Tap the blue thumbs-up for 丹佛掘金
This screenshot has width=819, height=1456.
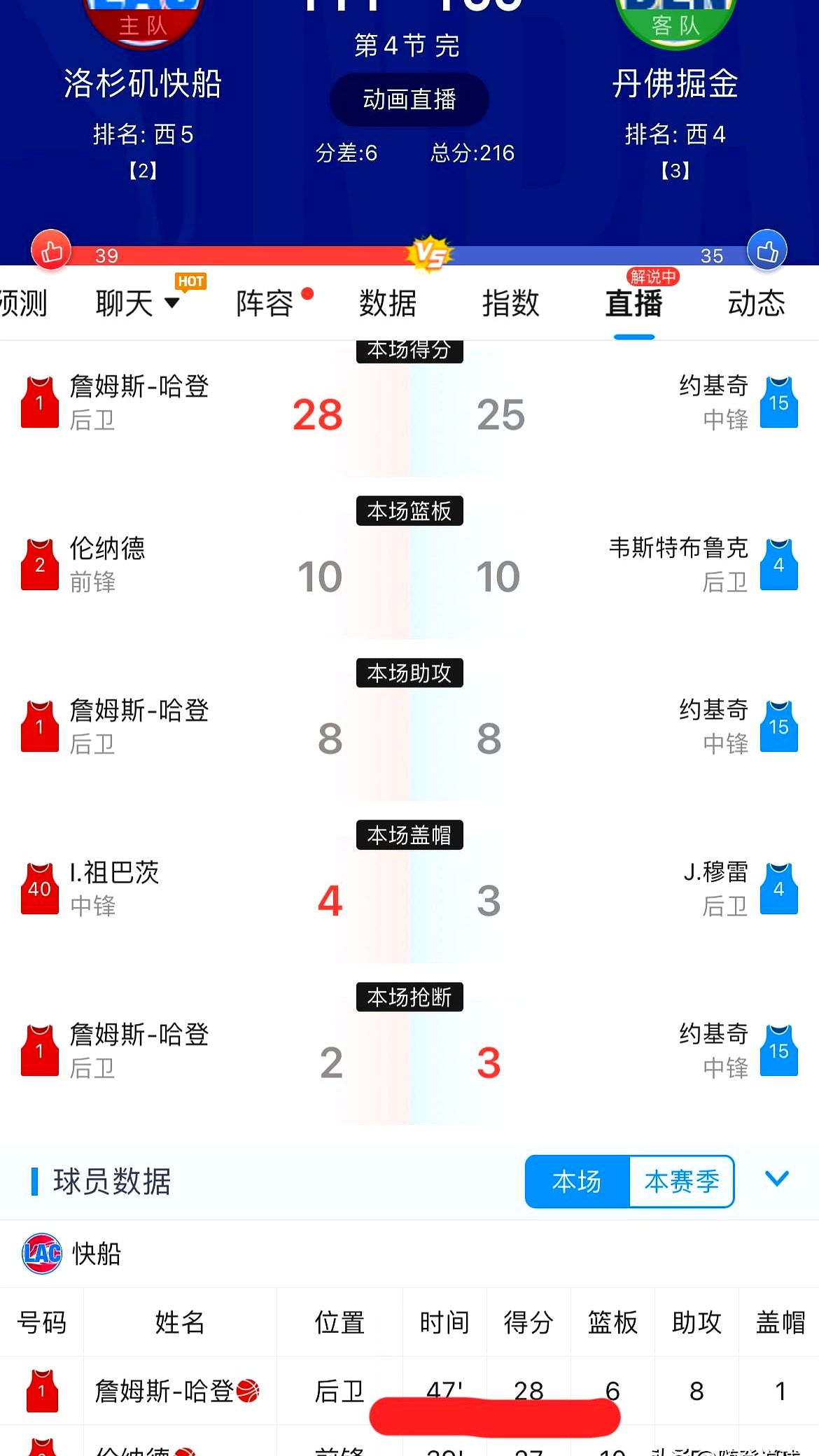(768, 250)
